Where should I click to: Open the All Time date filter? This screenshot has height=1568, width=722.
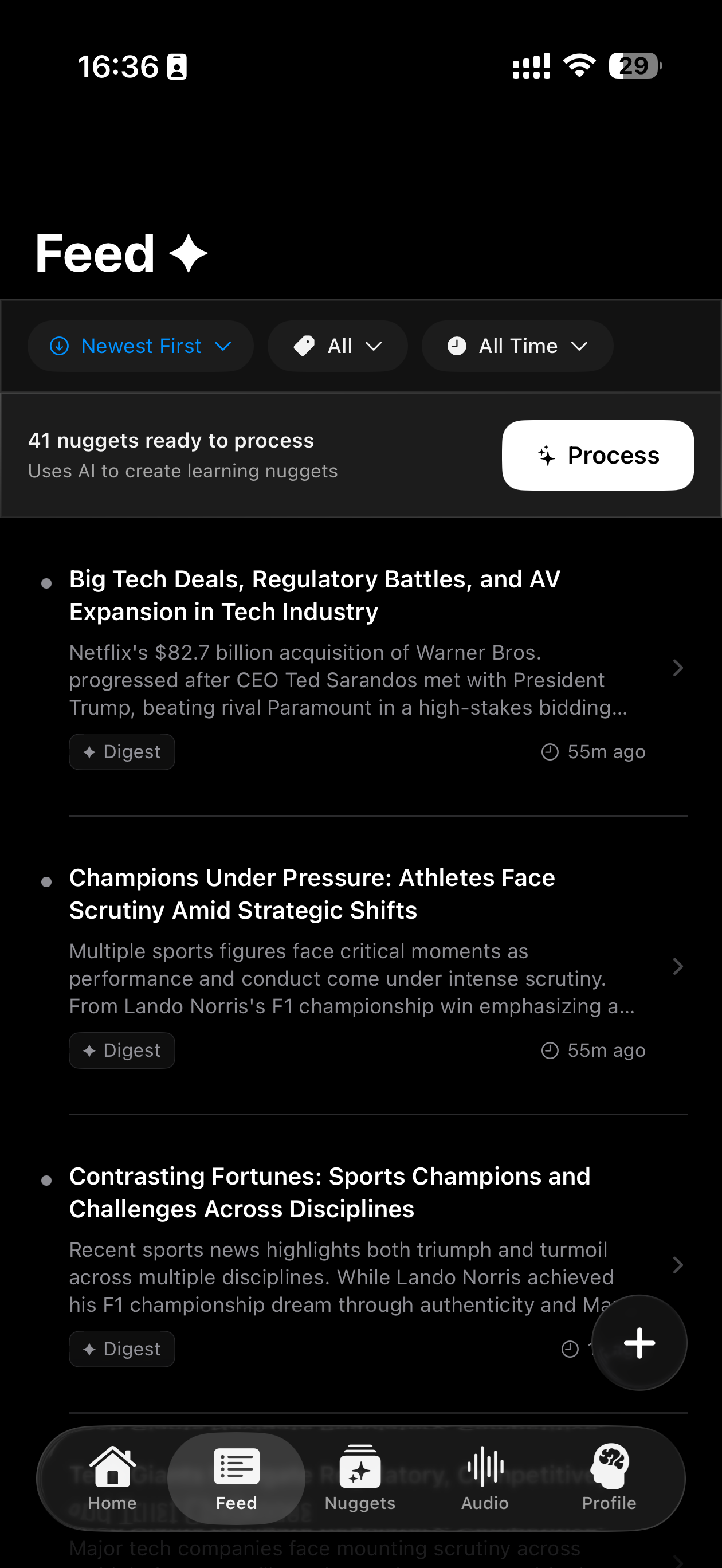point(517,346)
